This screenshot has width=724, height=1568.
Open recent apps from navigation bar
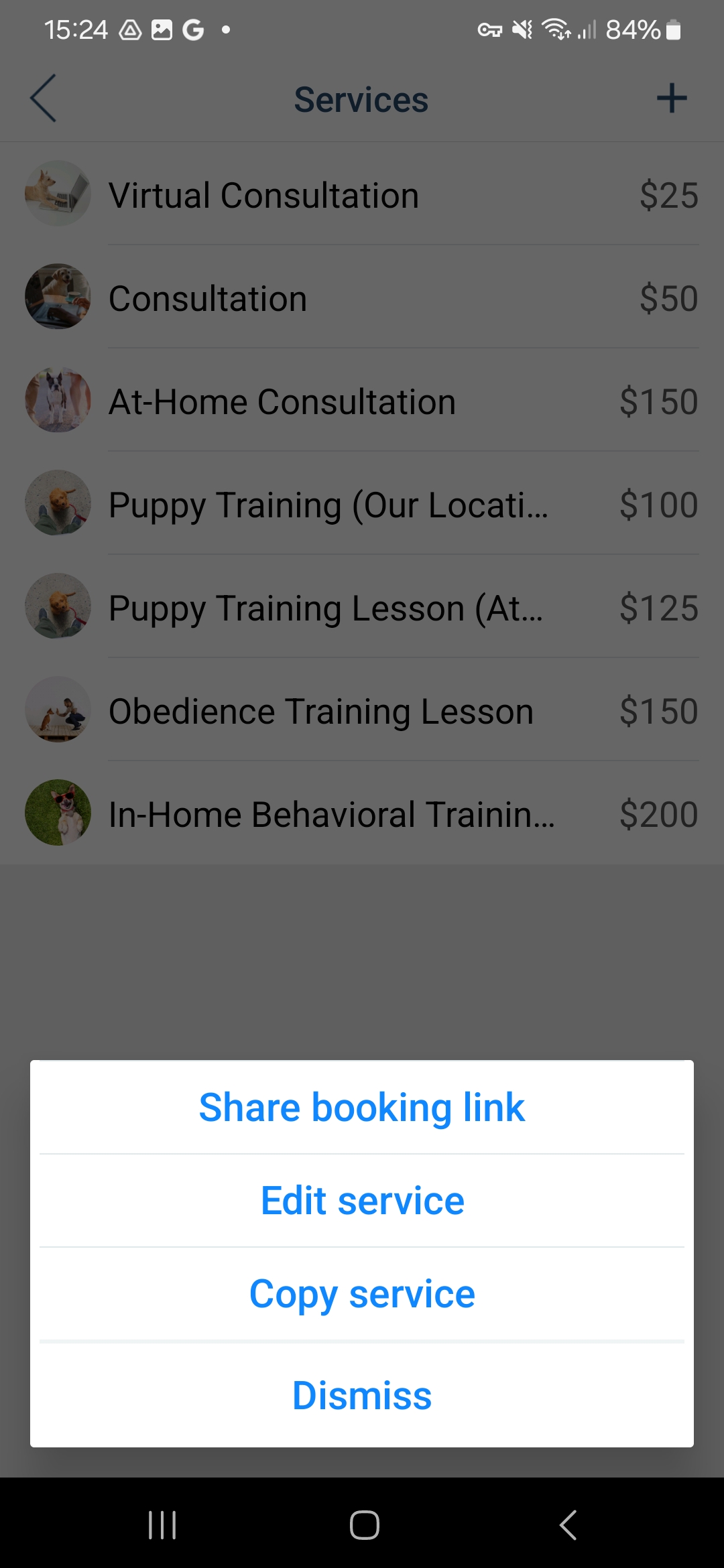(162, 1525)
